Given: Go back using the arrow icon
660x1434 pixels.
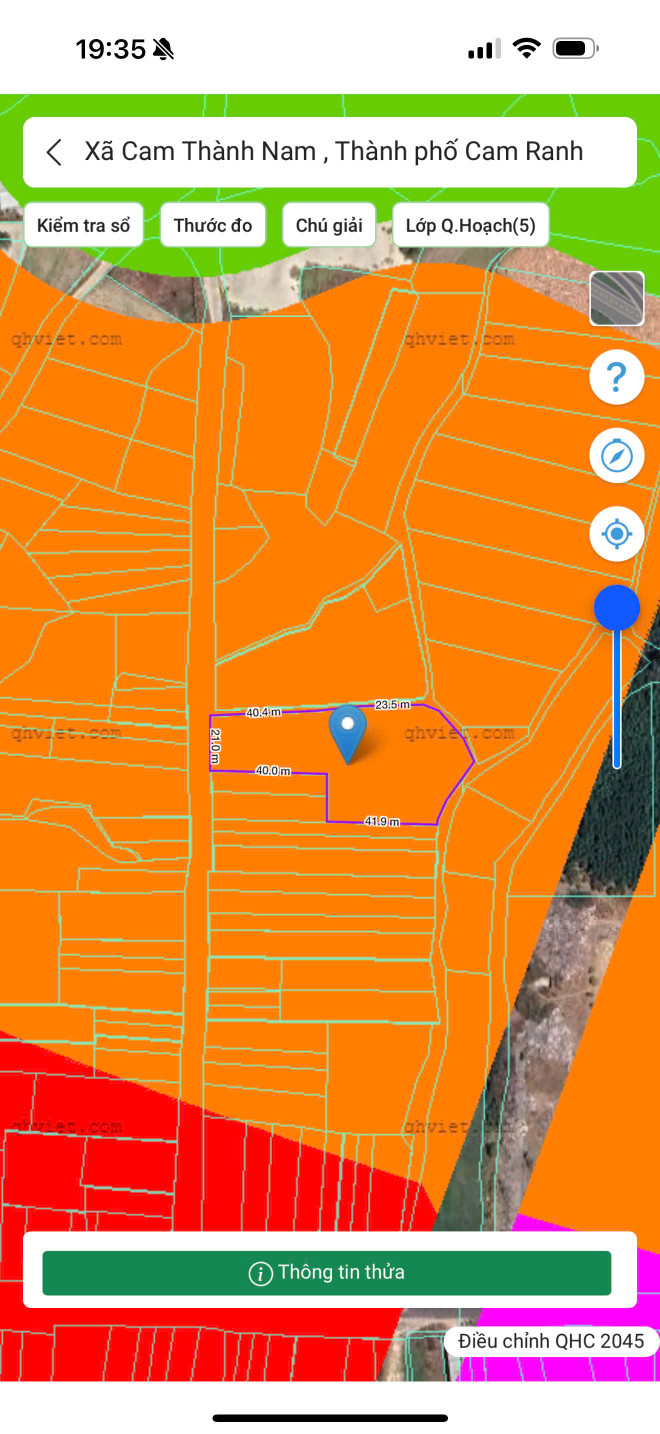Looking at the screenshot, I should [54, 152].
